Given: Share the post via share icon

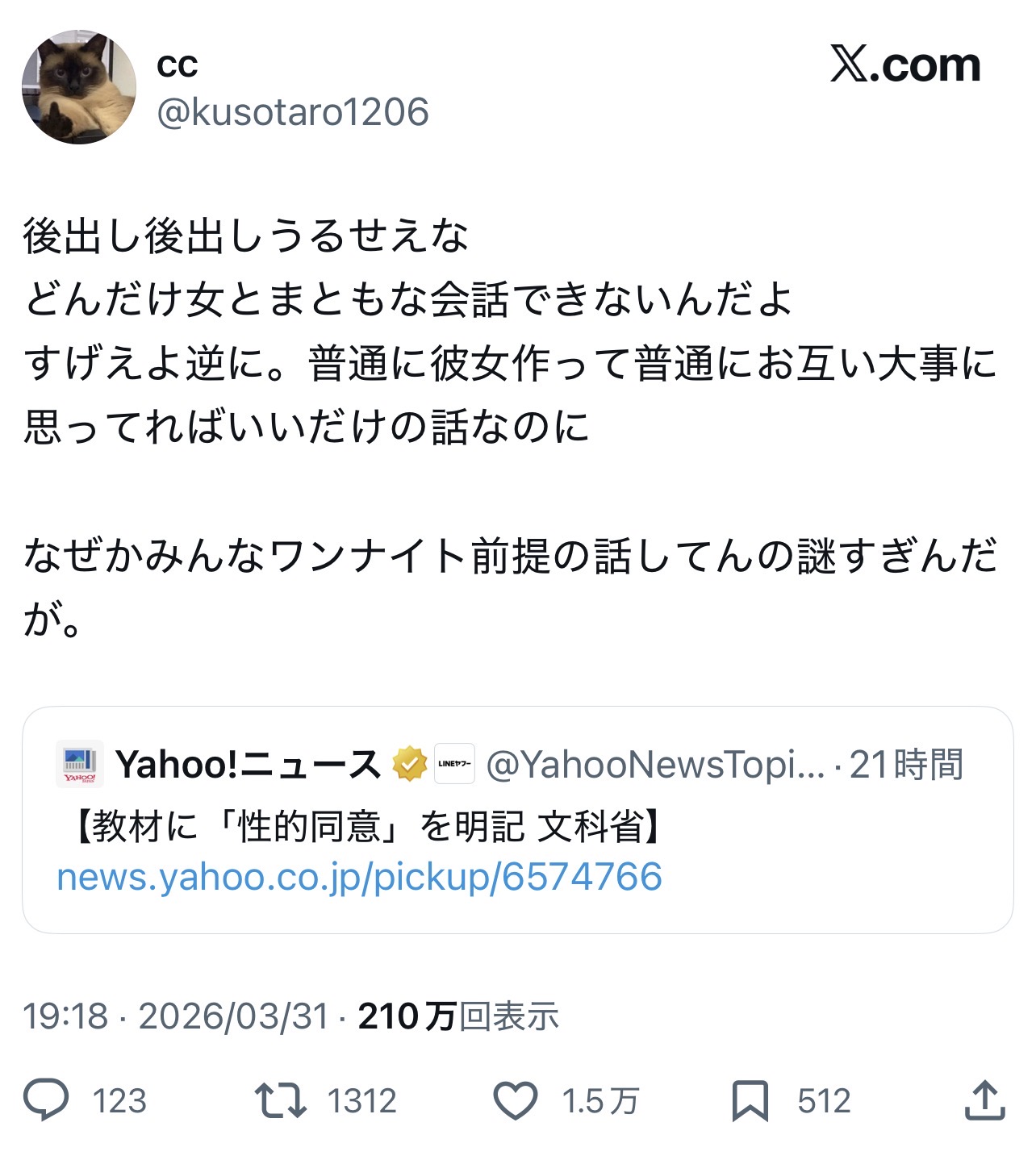Looking at the screenshot, I should click(984, 1100).
